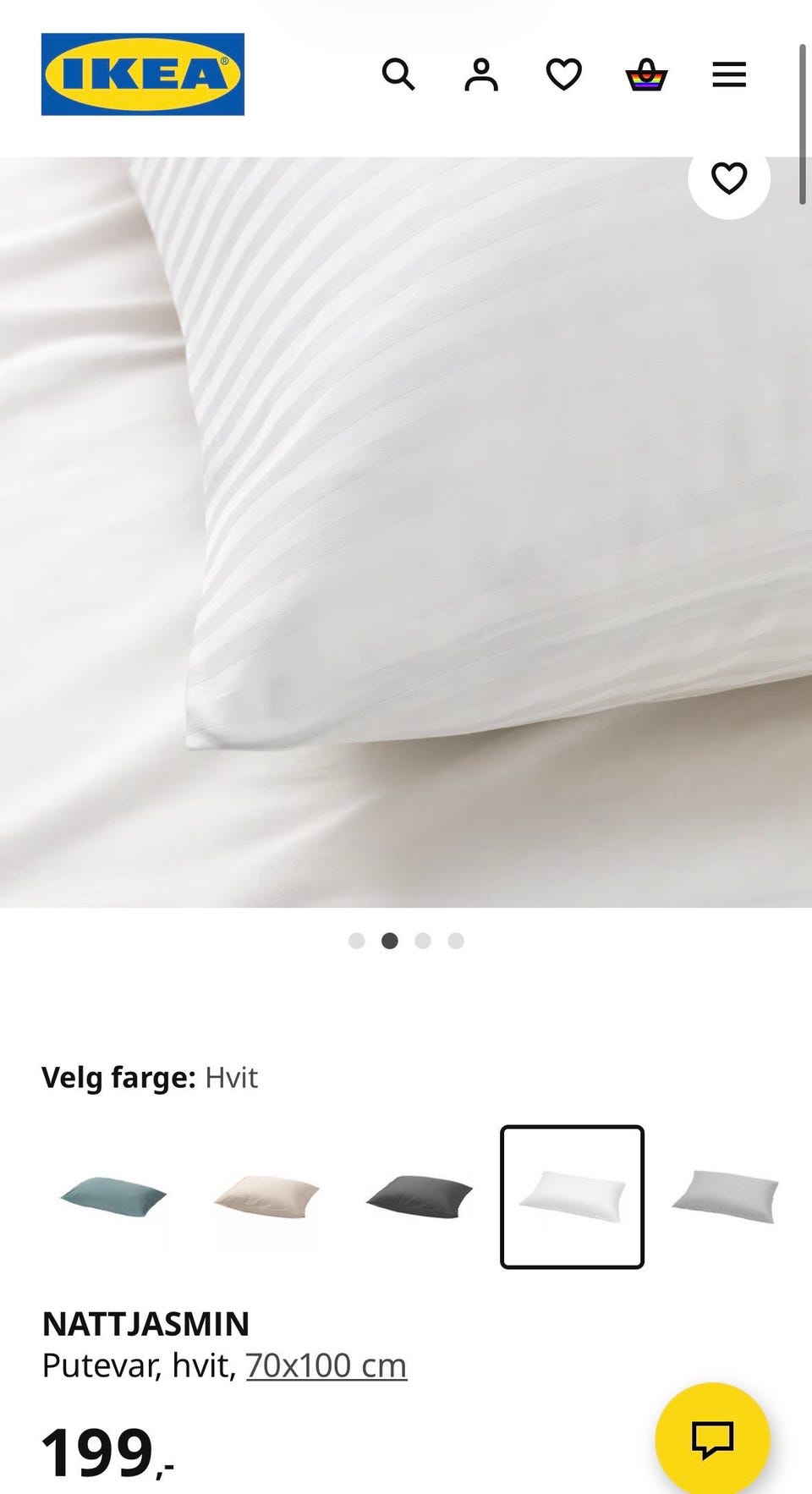Start a chat with support

click(712, 1438)
